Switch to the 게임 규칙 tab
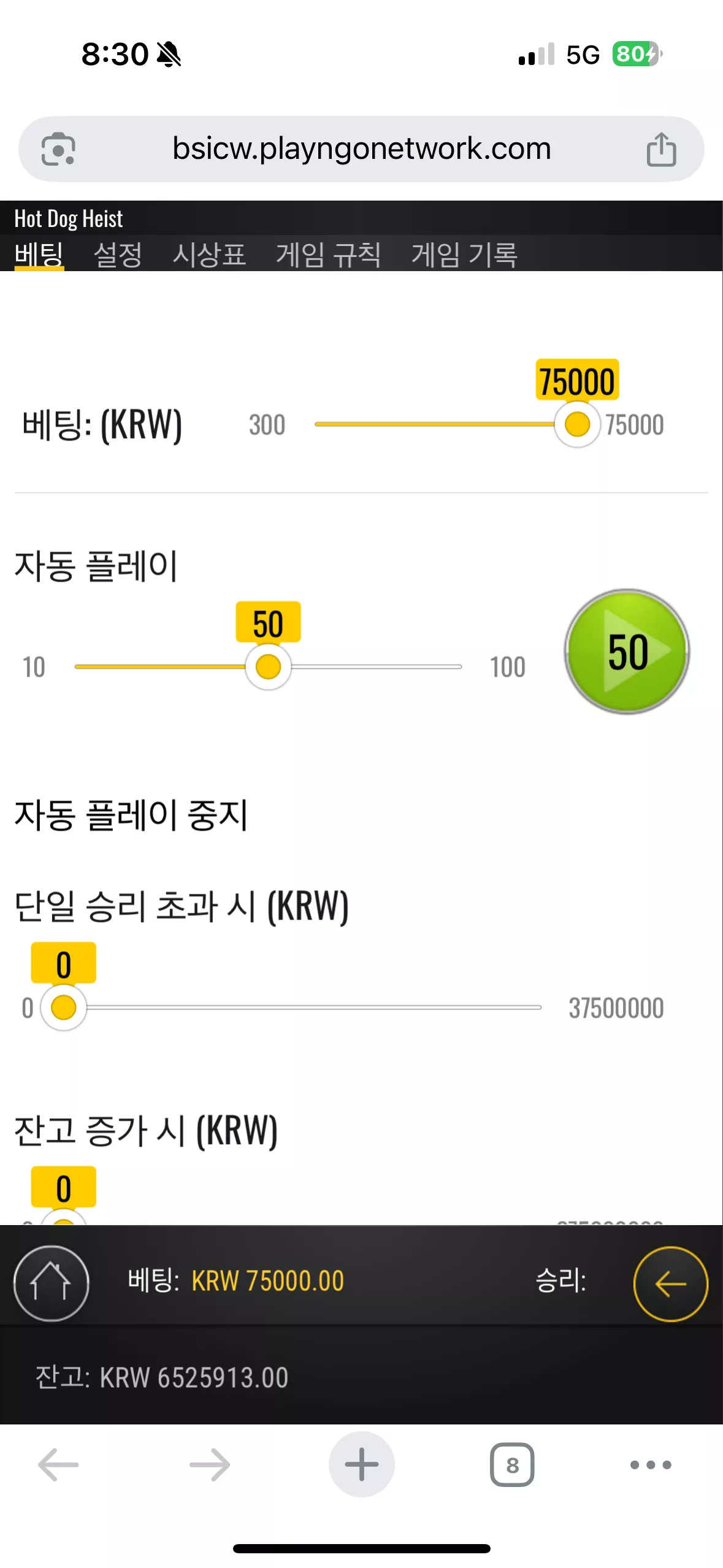This screenshot has height=1568, width=723. click(328, 254)
